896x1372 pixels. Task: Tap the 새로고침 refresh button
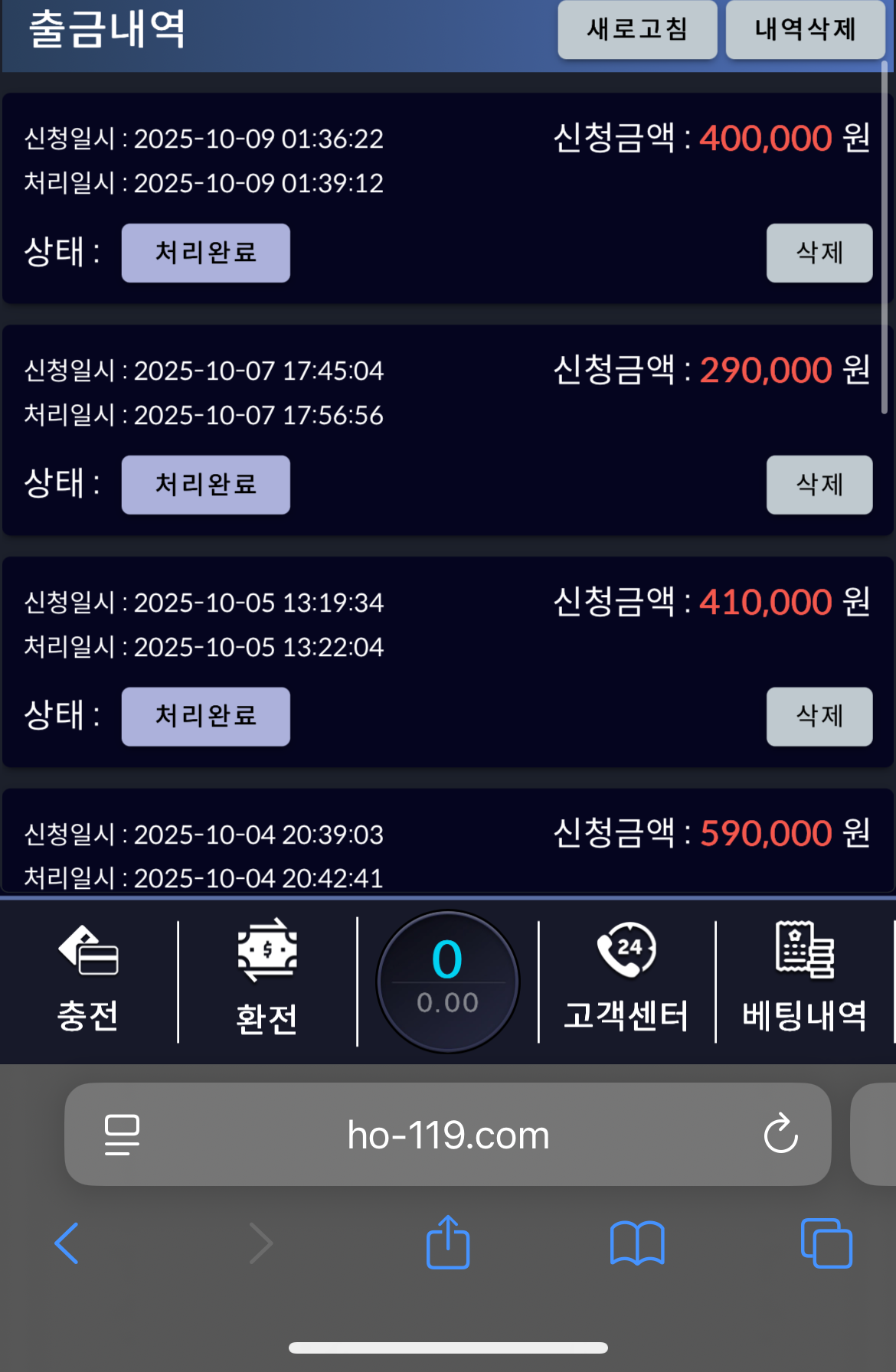(x=637, y=29)
